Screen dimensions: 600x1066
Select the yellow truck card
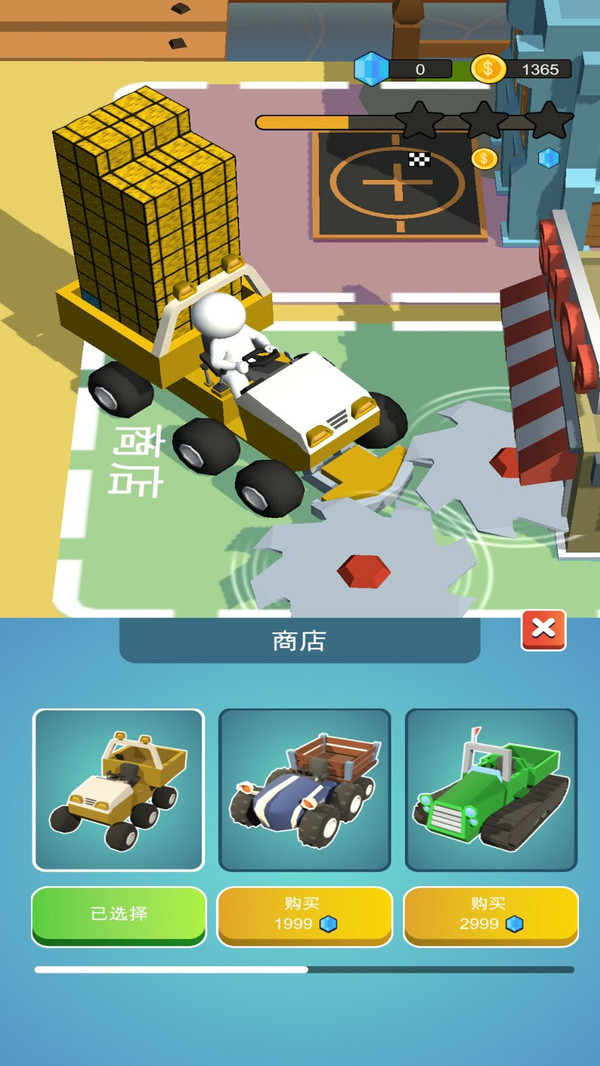pyautogui.click(x=118, y=789)
